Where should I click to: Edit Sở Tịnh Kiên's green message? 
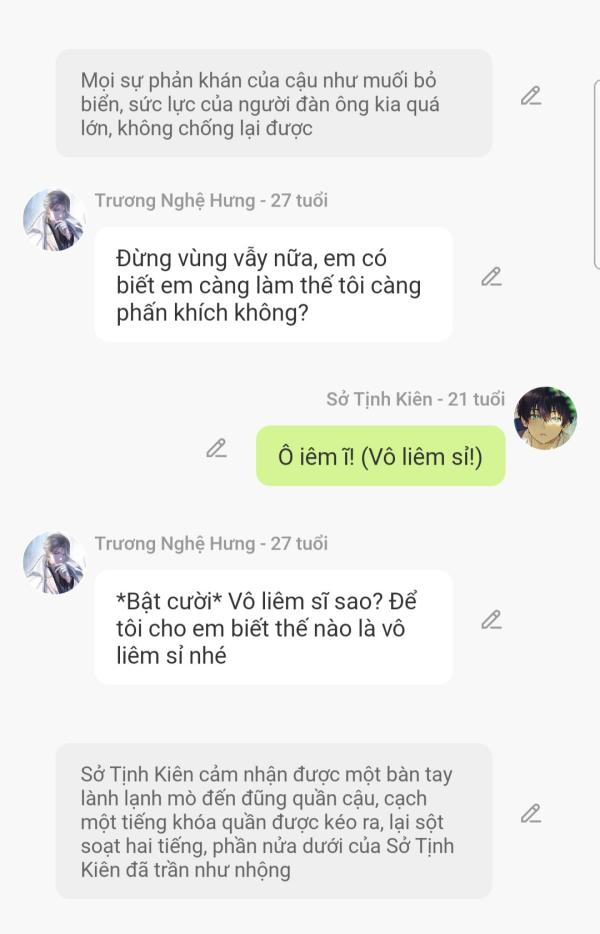click(x=216, y=448)
